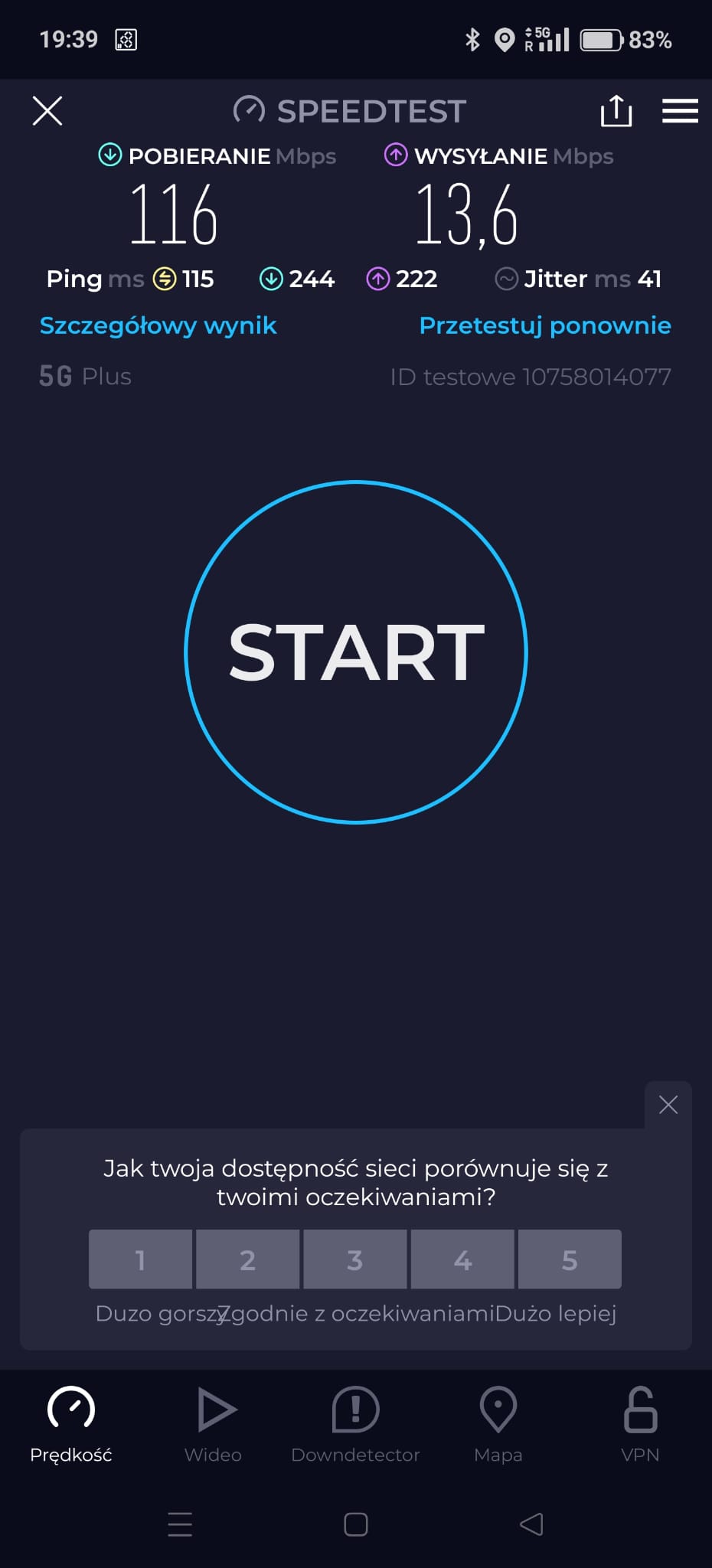Open Szczegółowy wynik detailed result

coord(158,325)
